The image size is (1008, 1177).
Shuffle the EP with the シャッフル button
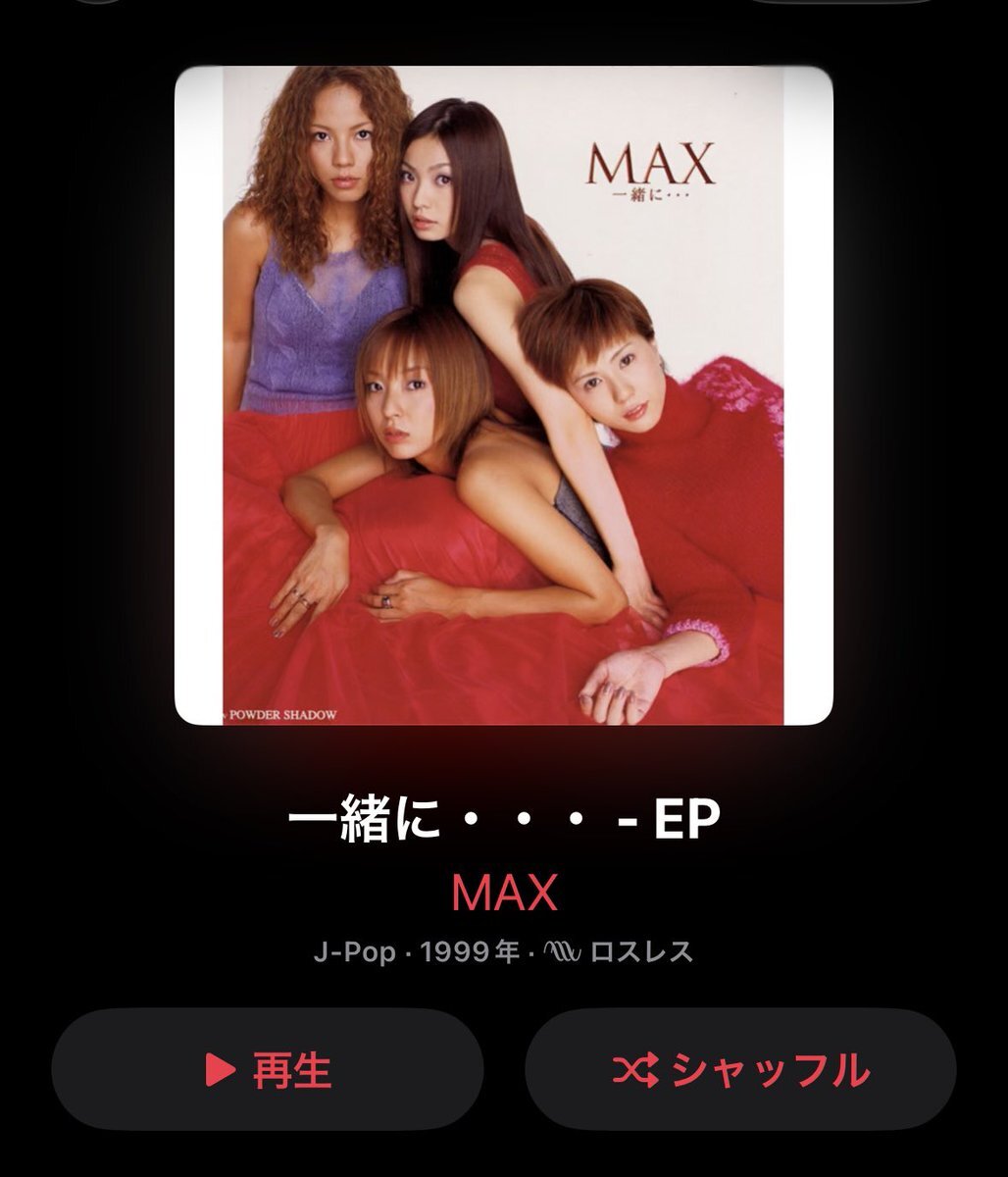[x=740, y=1069]
